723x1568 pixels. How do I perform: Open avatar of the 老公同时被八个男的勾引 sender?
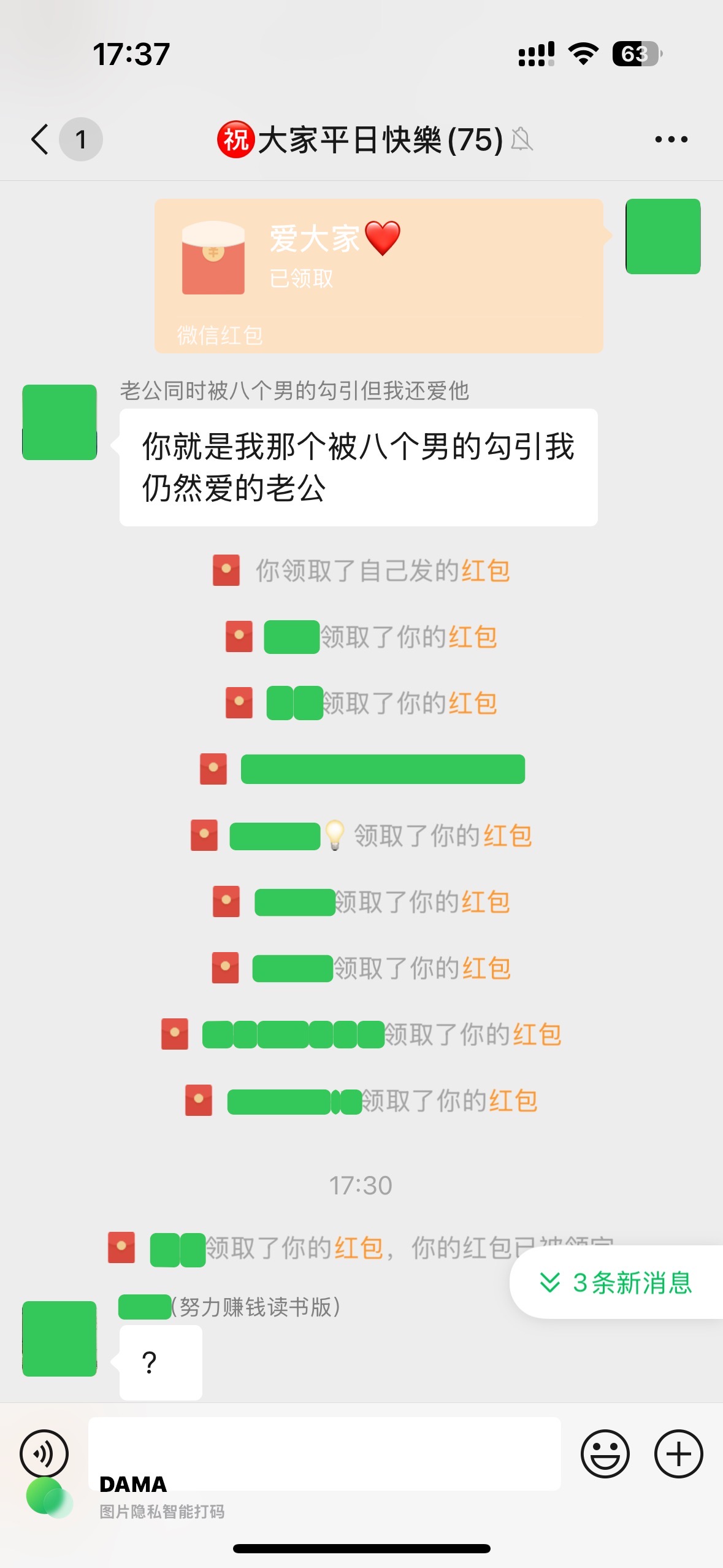(x=59, y=422)
